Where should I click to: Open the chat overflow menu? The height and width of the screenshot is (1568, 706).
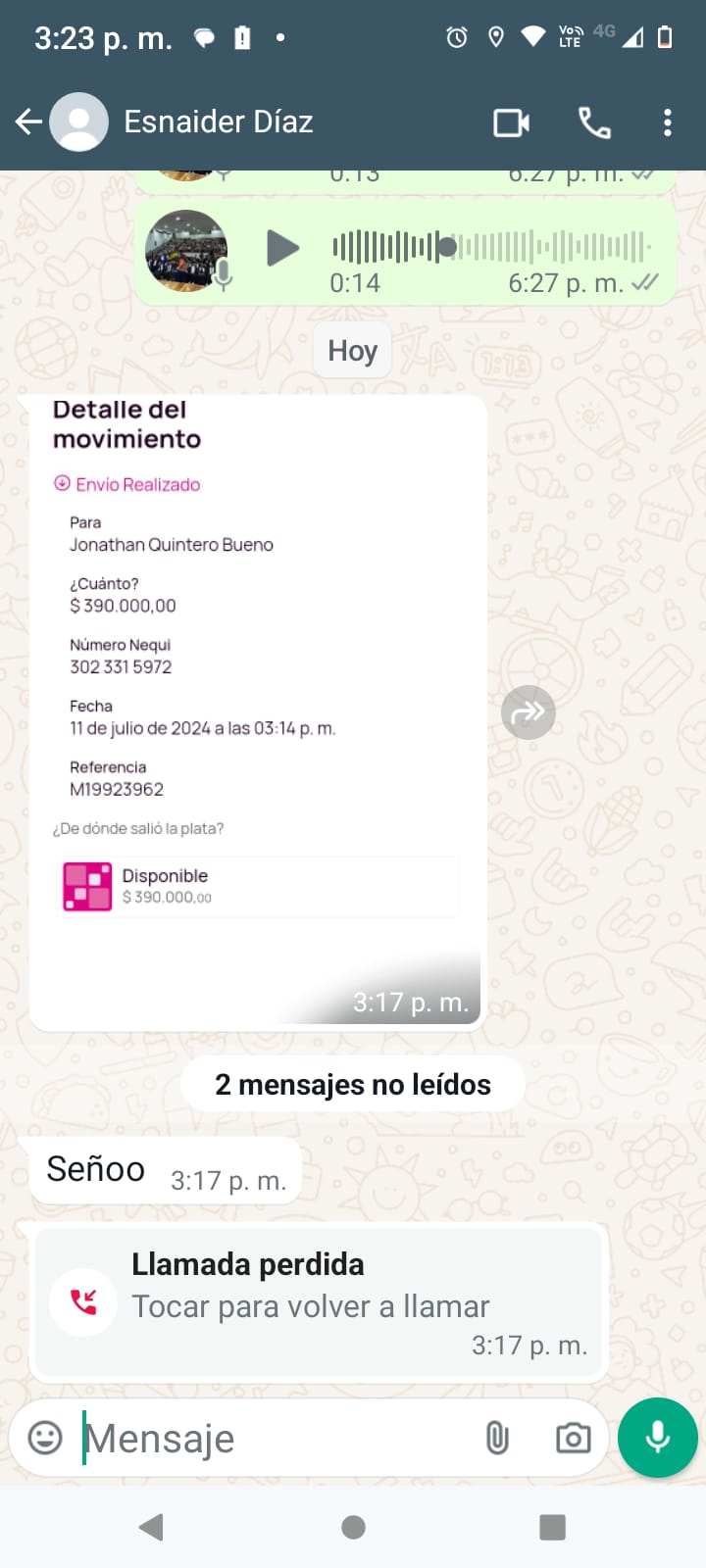[668, 122]
